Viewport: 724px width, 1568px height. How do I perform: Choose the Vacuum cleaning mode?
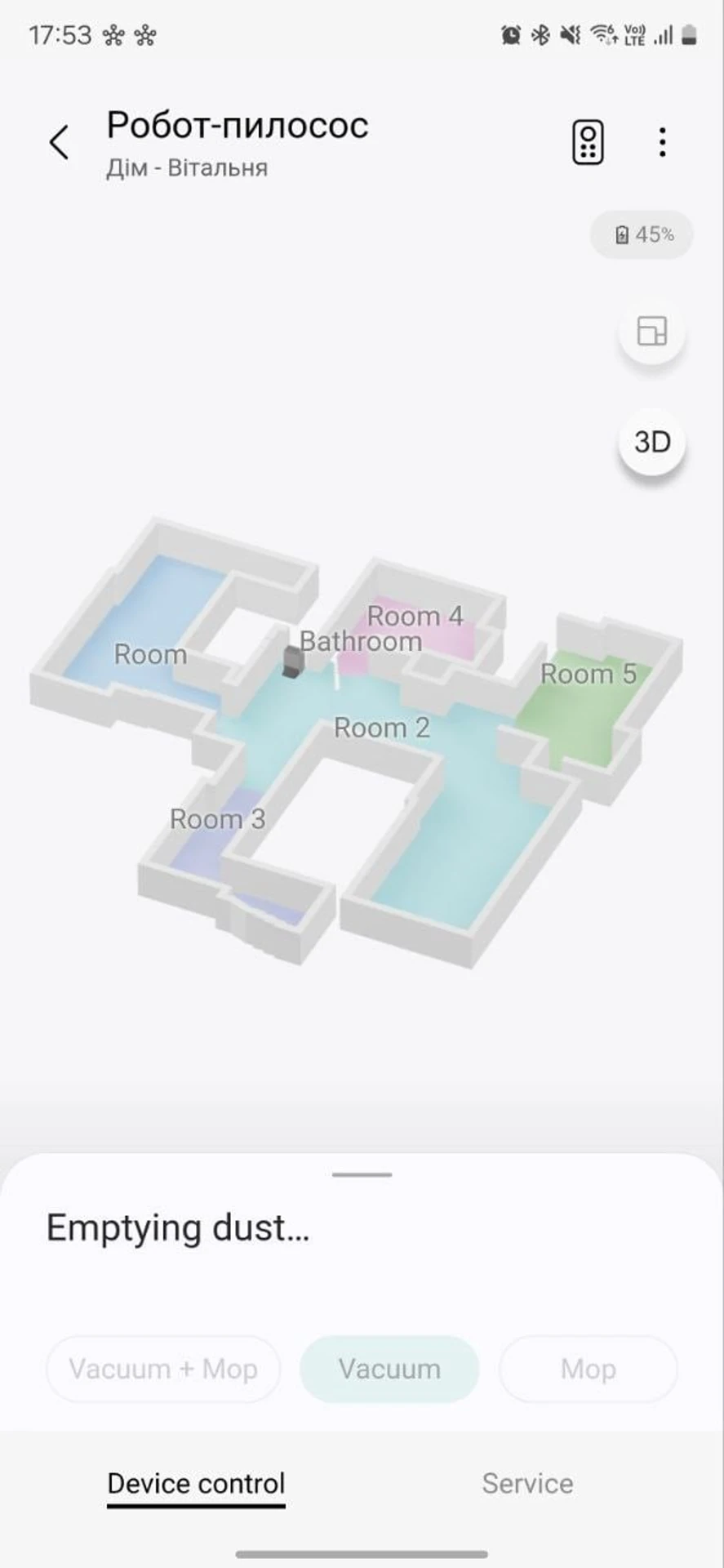389,1369
